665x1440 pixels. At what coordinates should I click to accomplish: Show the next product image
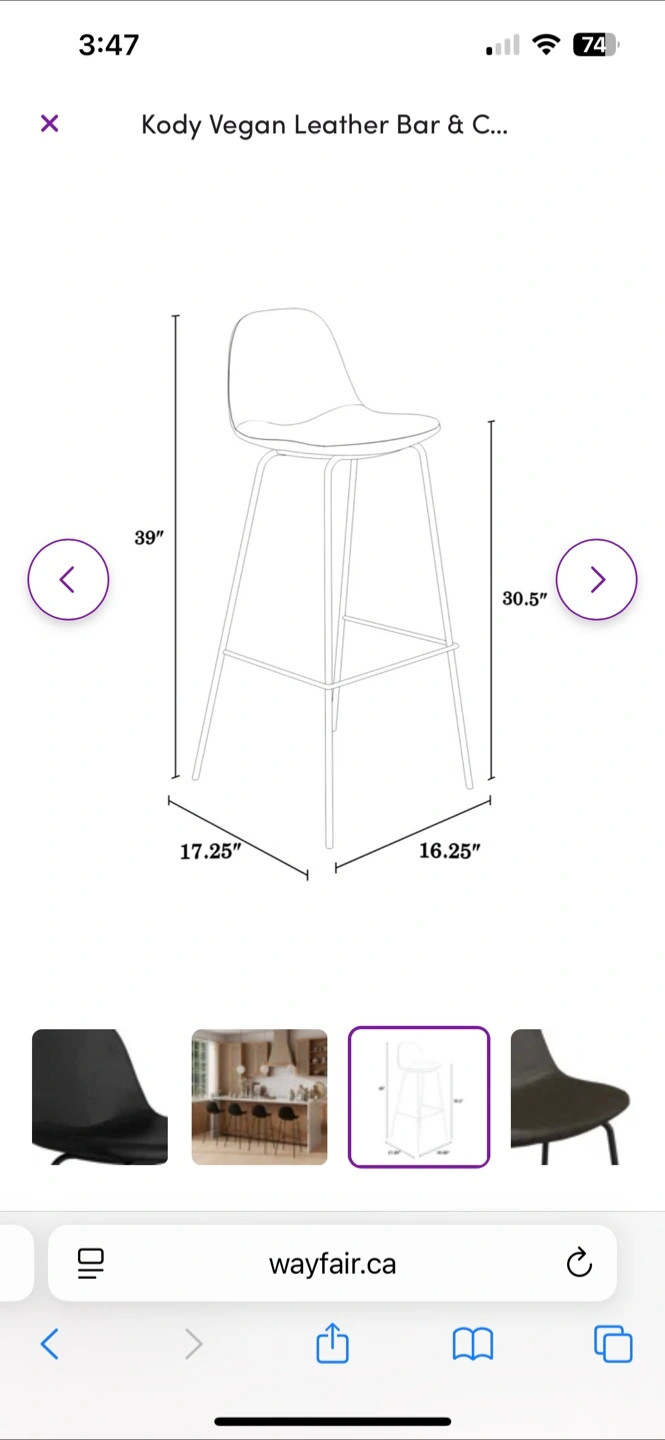pos(596,580)
